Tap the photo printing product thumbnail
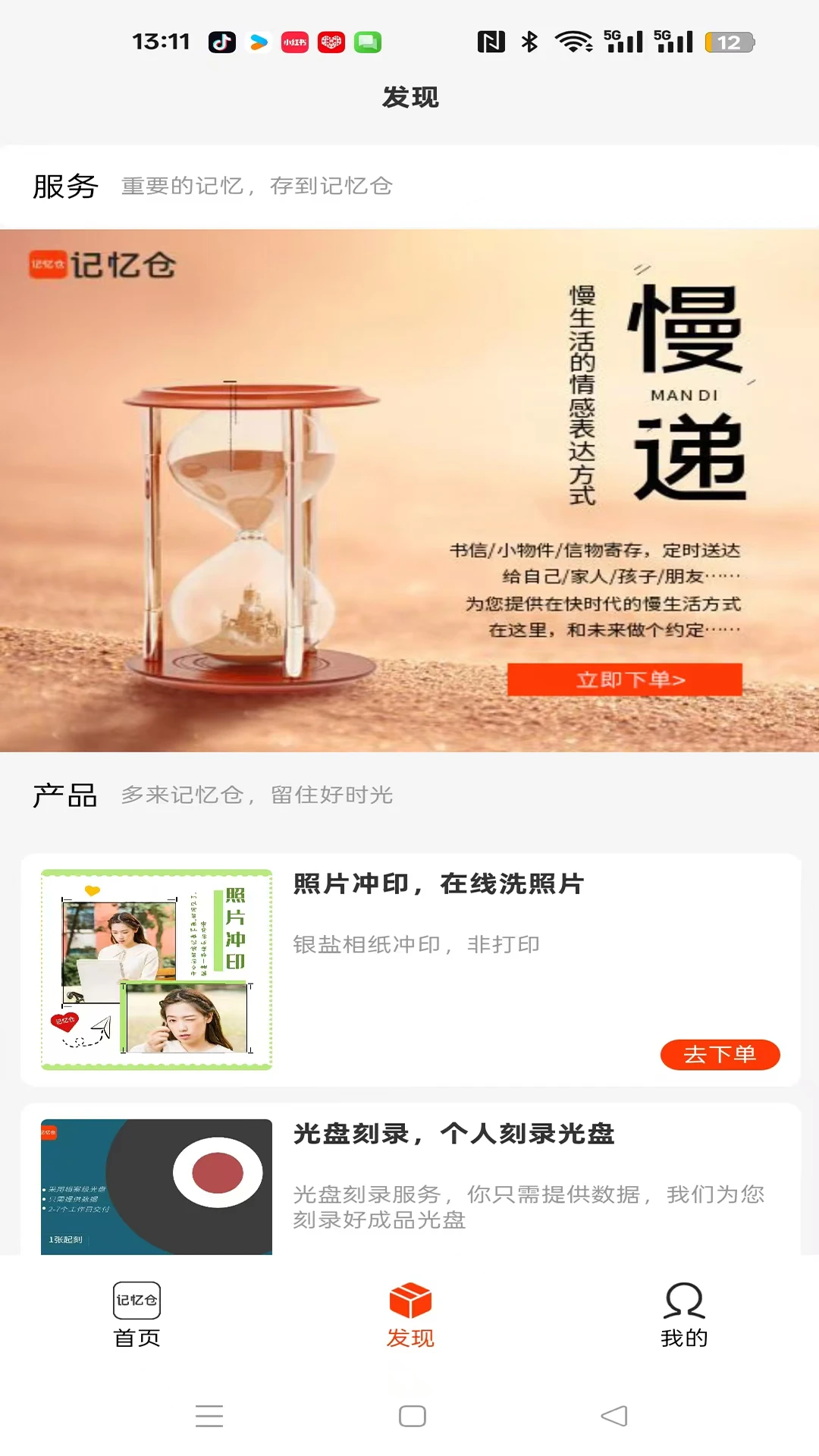The width and height of the screenshot is (819, 1456). (x=156, y=970)
